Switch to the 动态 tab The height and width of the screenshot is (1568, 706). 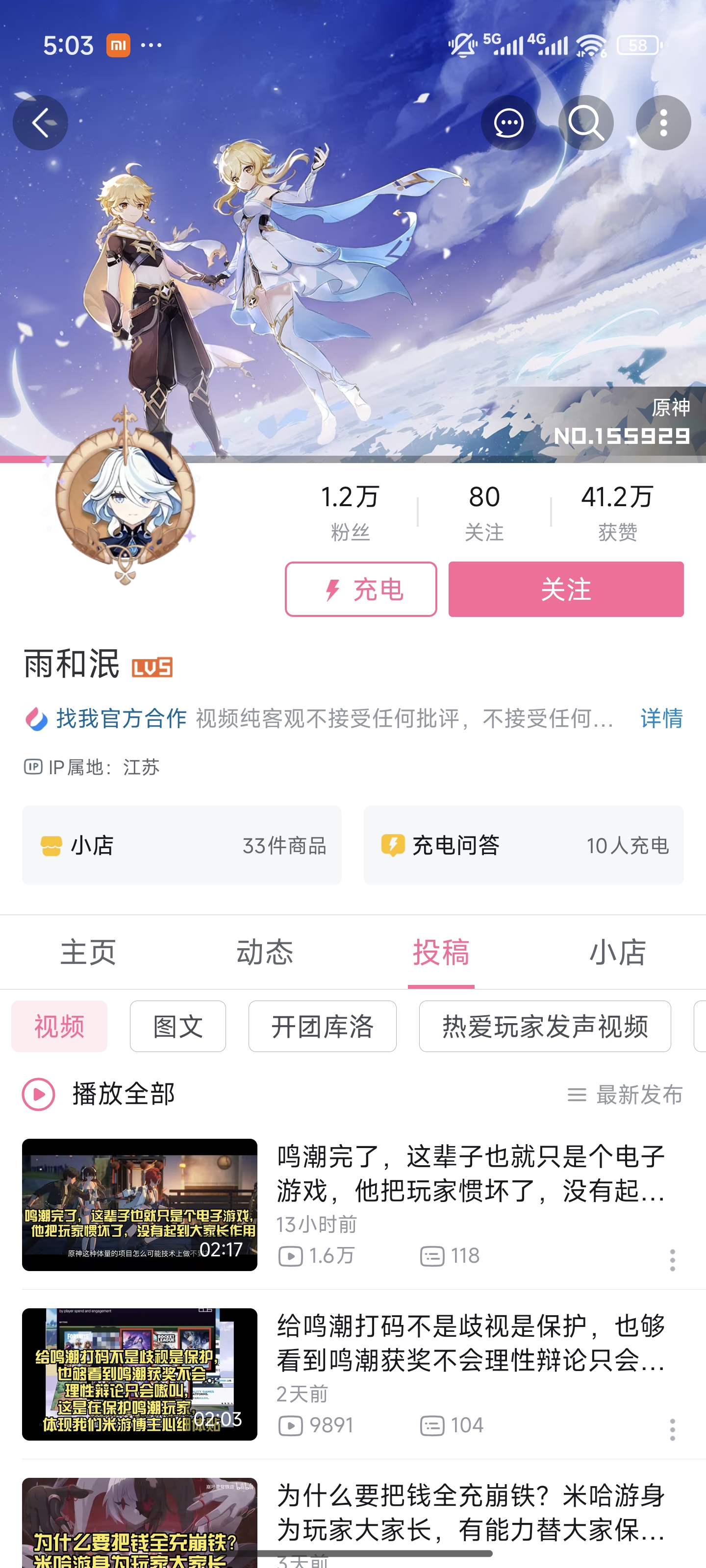[264, 952]
